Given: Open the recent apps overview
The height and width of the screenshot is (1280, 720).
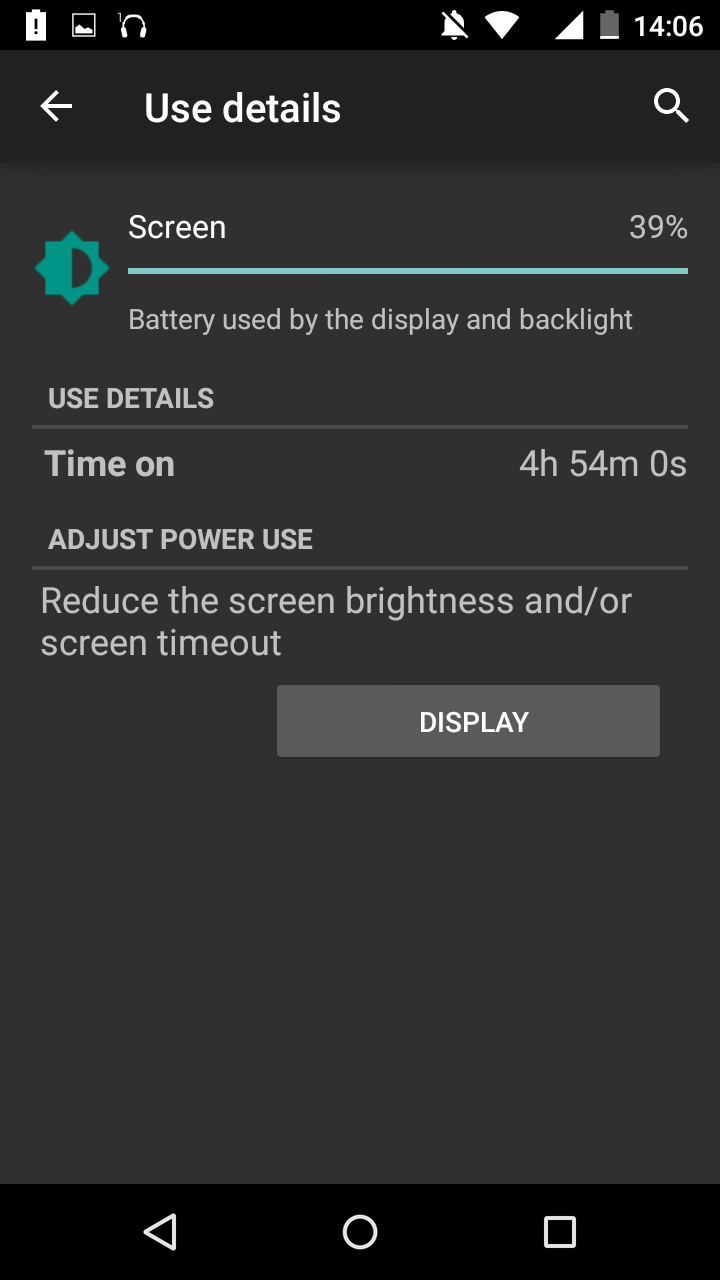Looking at the screenshot, I should (x=560, y=1232).
